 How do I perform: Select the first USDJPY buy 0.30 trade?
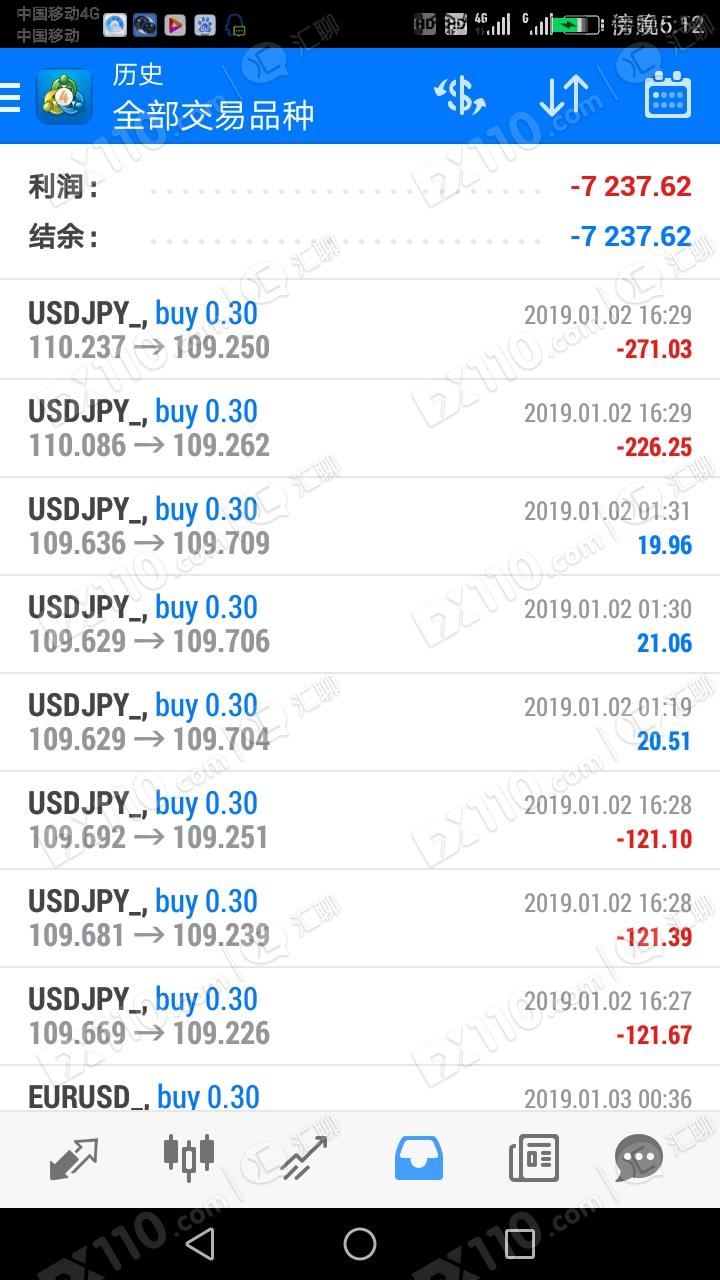click(360, 328)
